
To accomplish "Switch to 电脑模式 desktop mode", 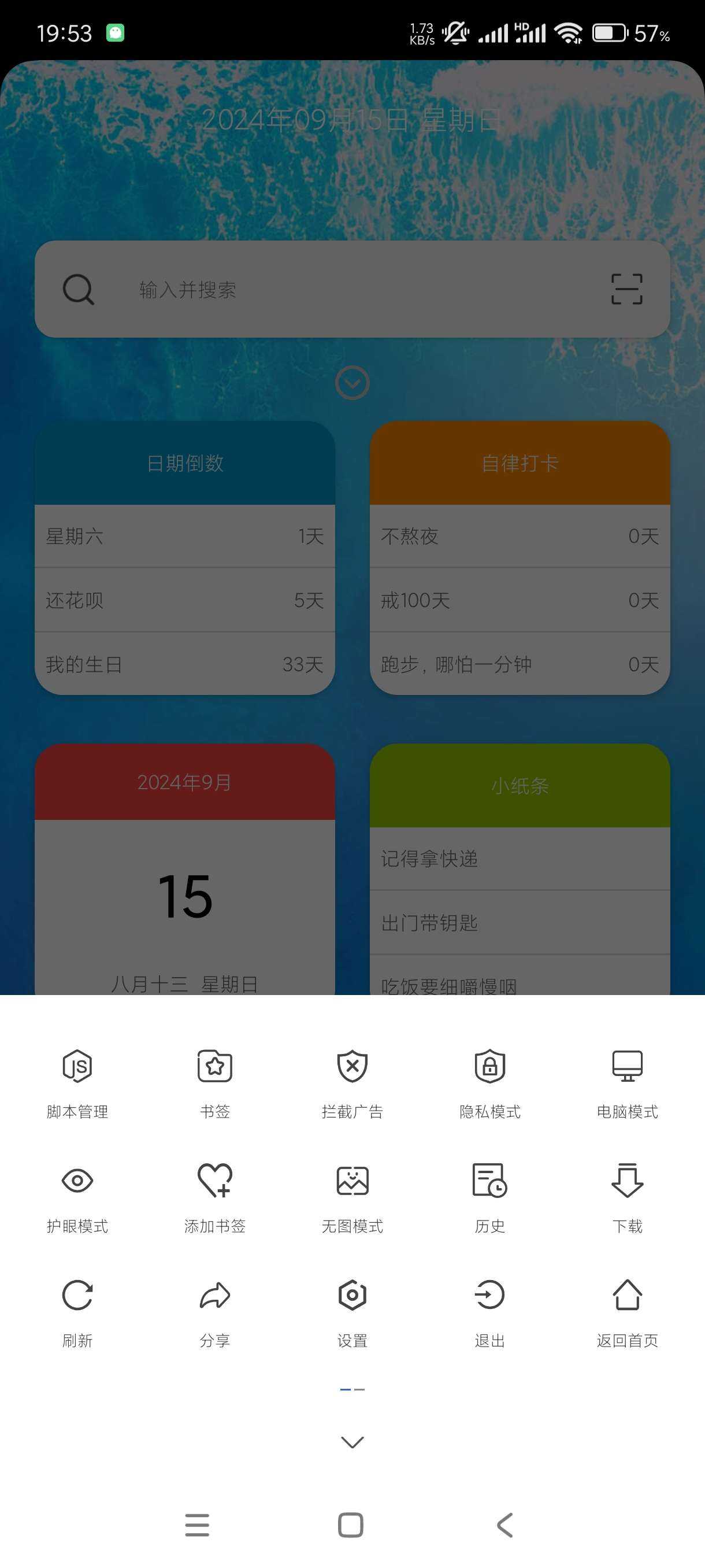I will tap(627, 1082).
